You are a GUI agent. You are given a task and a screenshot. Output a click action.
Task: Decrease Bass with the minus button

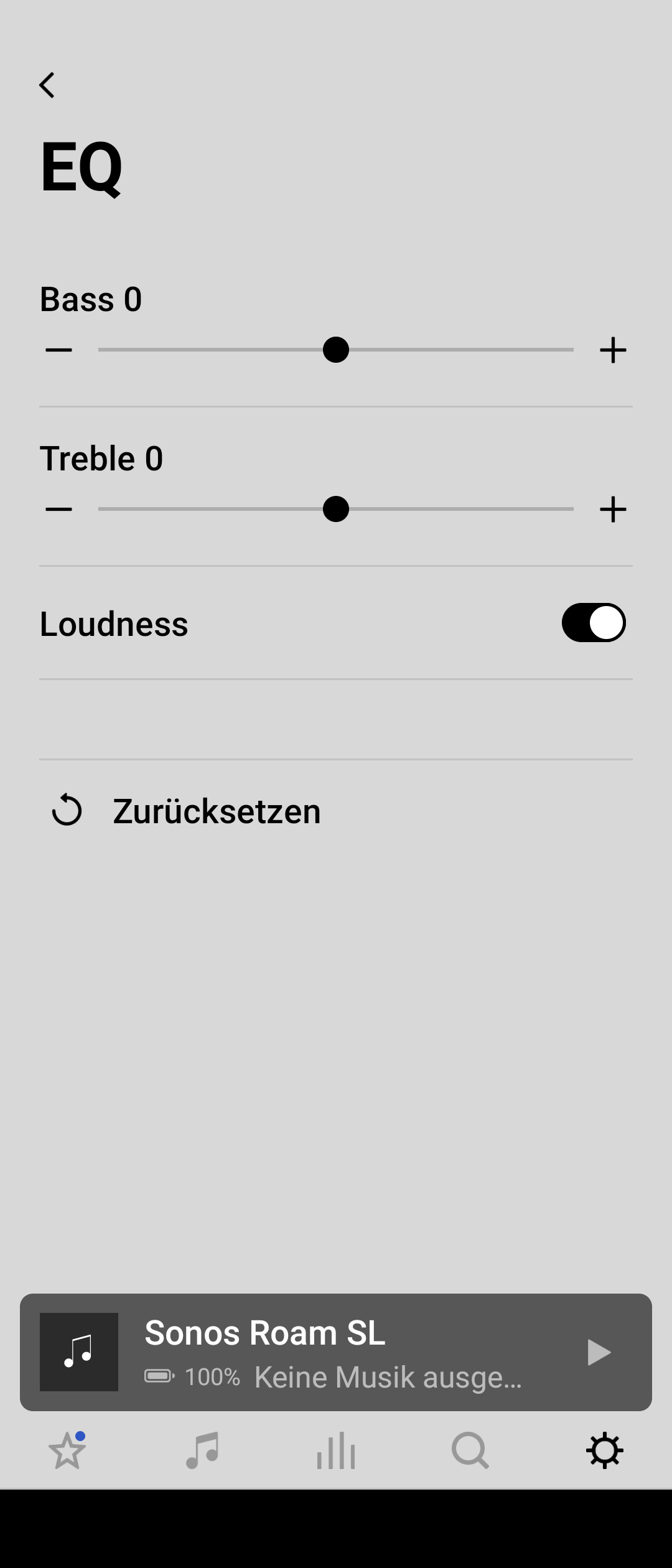click(x=59, y=350)
